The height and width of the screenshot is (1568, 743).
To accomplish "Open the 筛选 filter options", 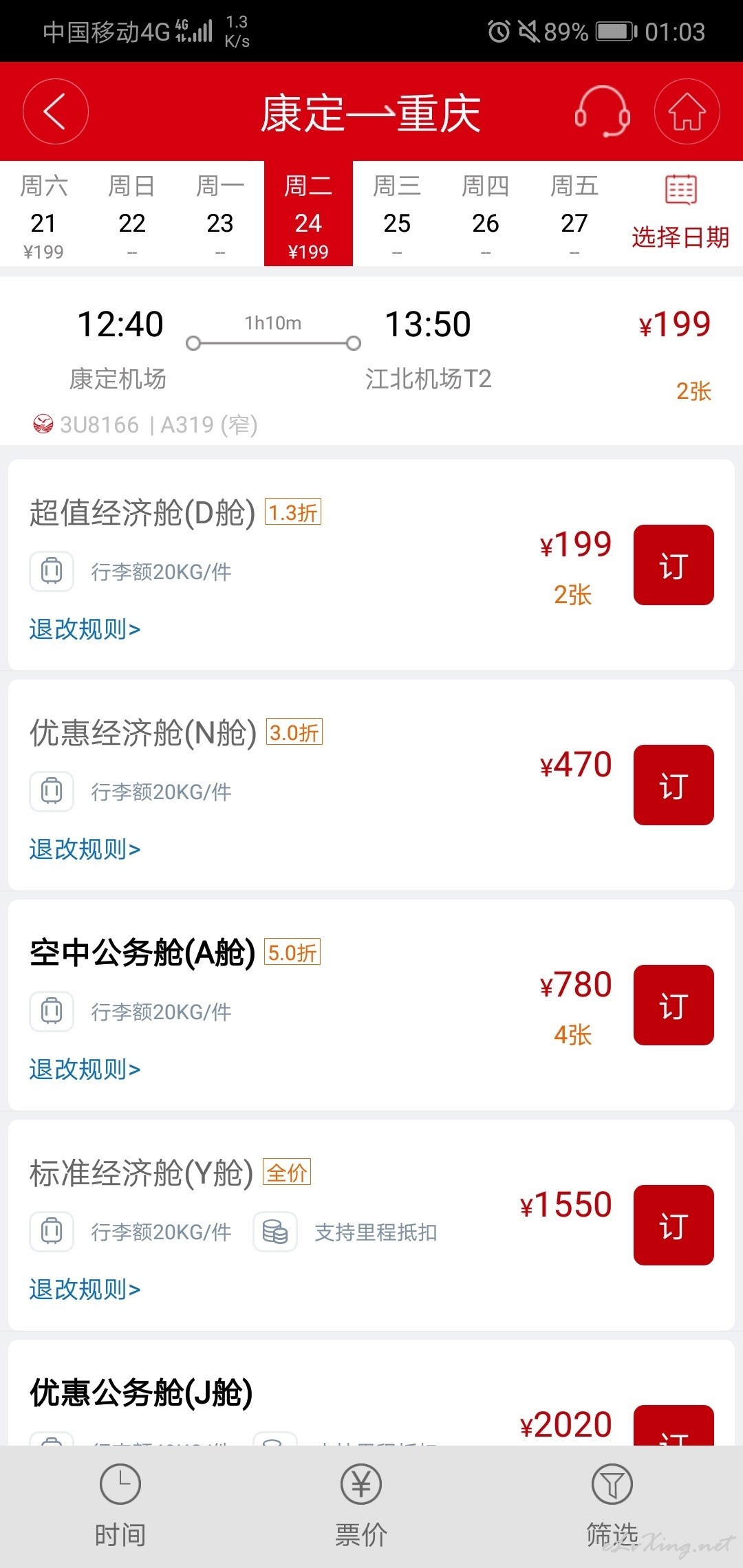I will (x=612, y=1506).
